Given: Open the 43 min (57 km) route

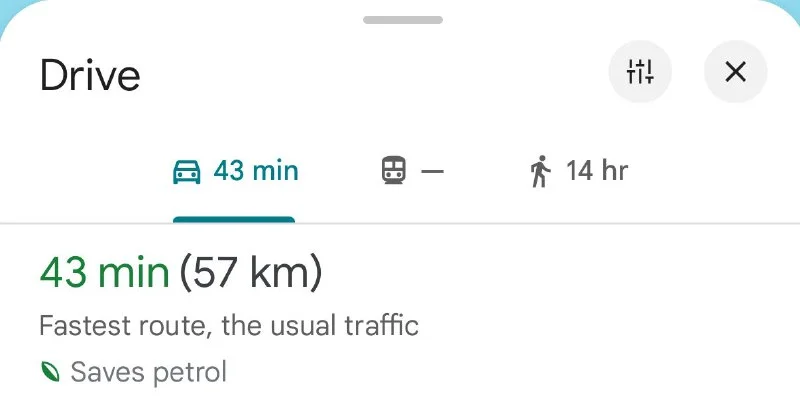Looking at the screenshot, I should [x=182, y=272].
